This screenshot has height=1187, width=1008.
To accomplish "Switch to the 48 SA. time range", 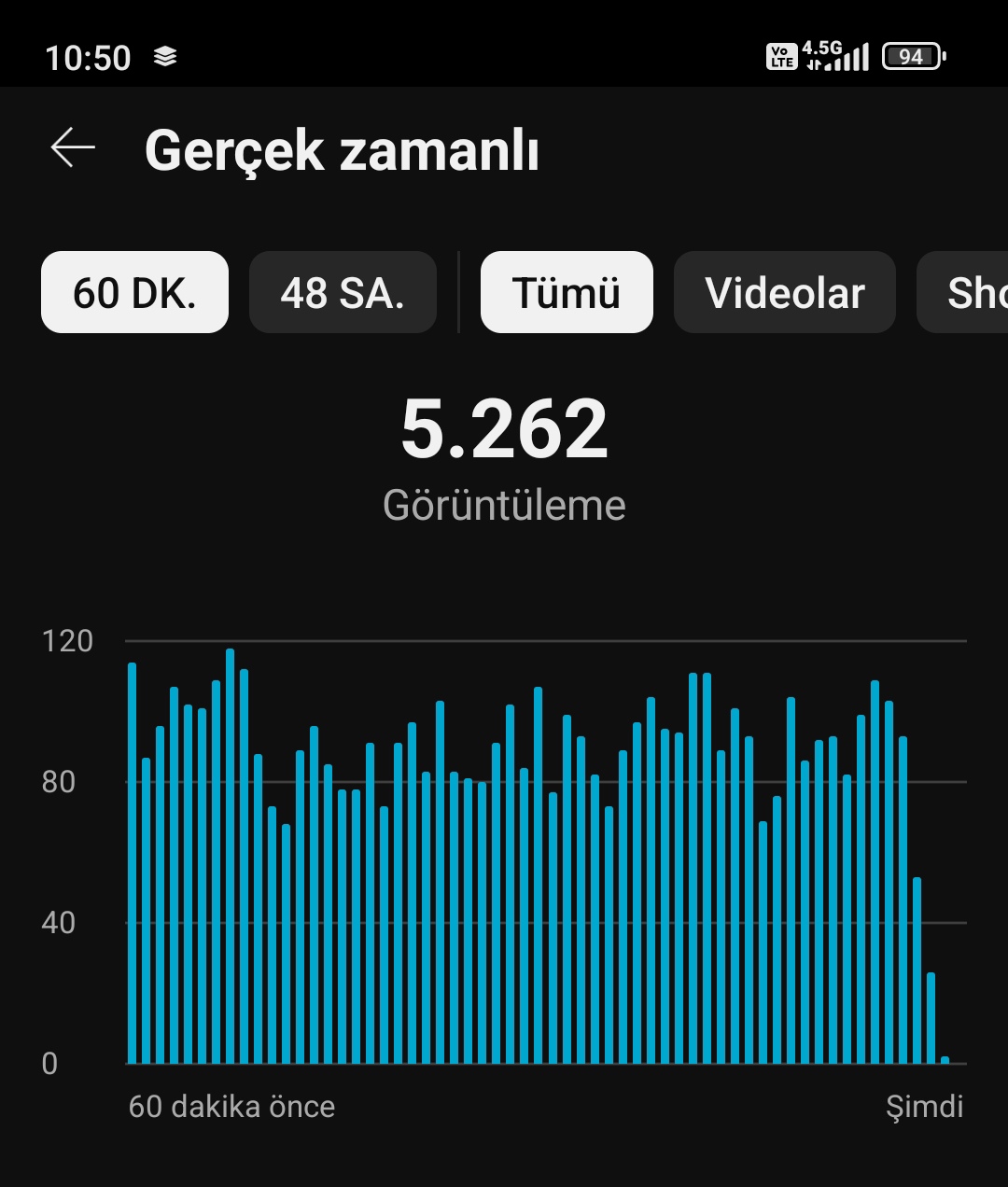I will (343, 292).
